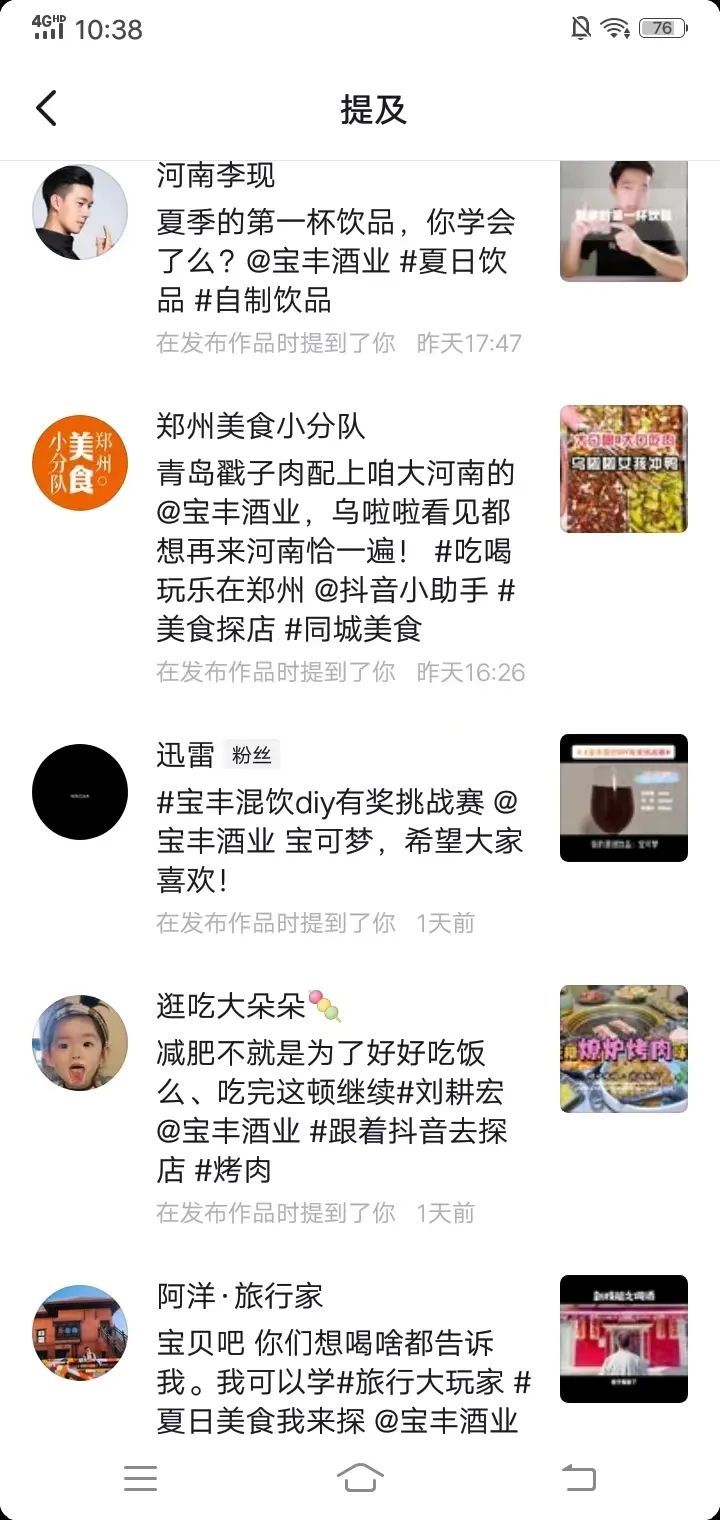View 阿洋·旅行家's video thumbnail

(623, 1339)
